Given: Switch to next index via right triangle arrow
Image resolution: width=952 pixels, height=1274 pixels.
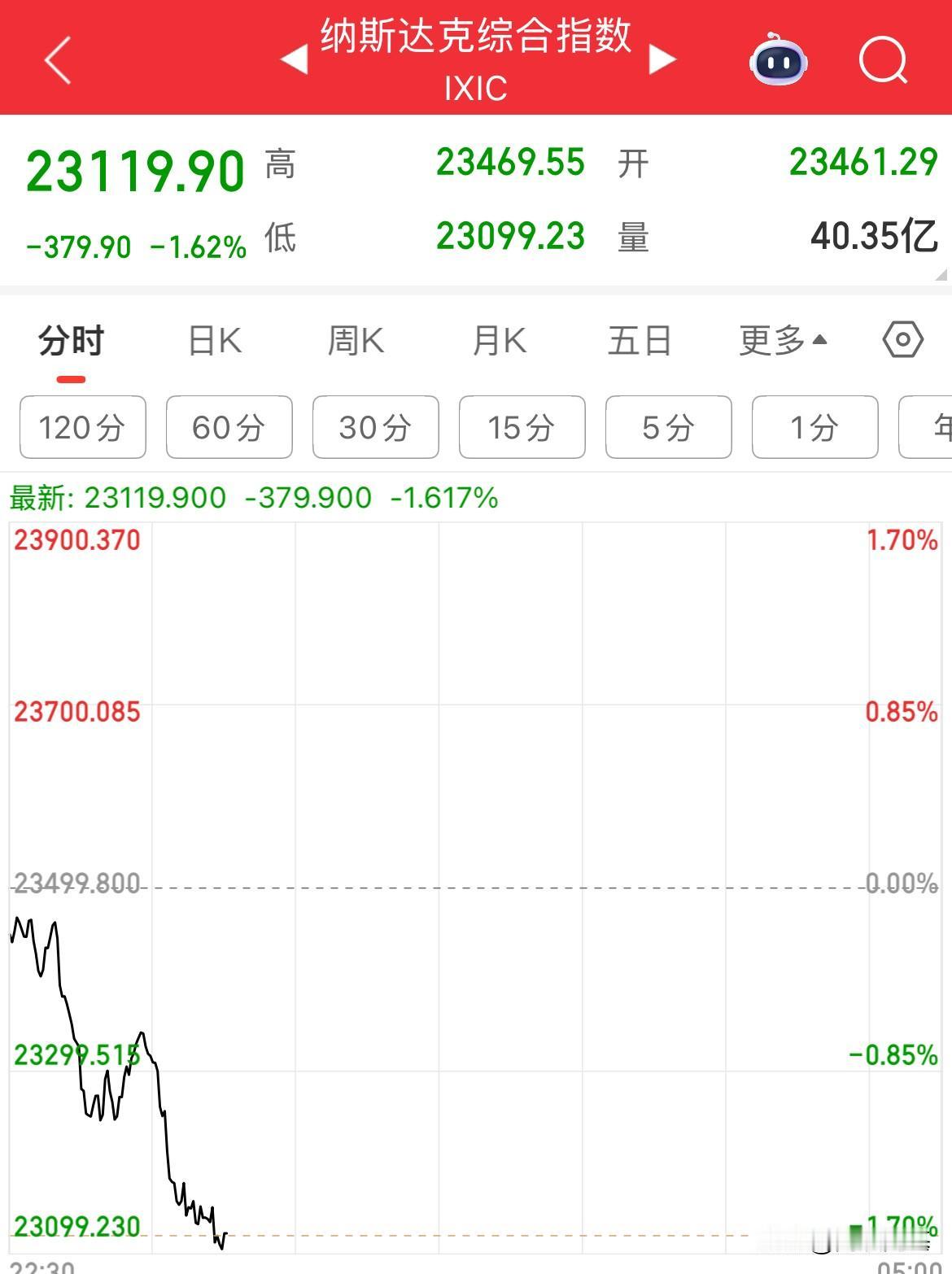Looking at the screenshot, I should (x=663, y=59).
